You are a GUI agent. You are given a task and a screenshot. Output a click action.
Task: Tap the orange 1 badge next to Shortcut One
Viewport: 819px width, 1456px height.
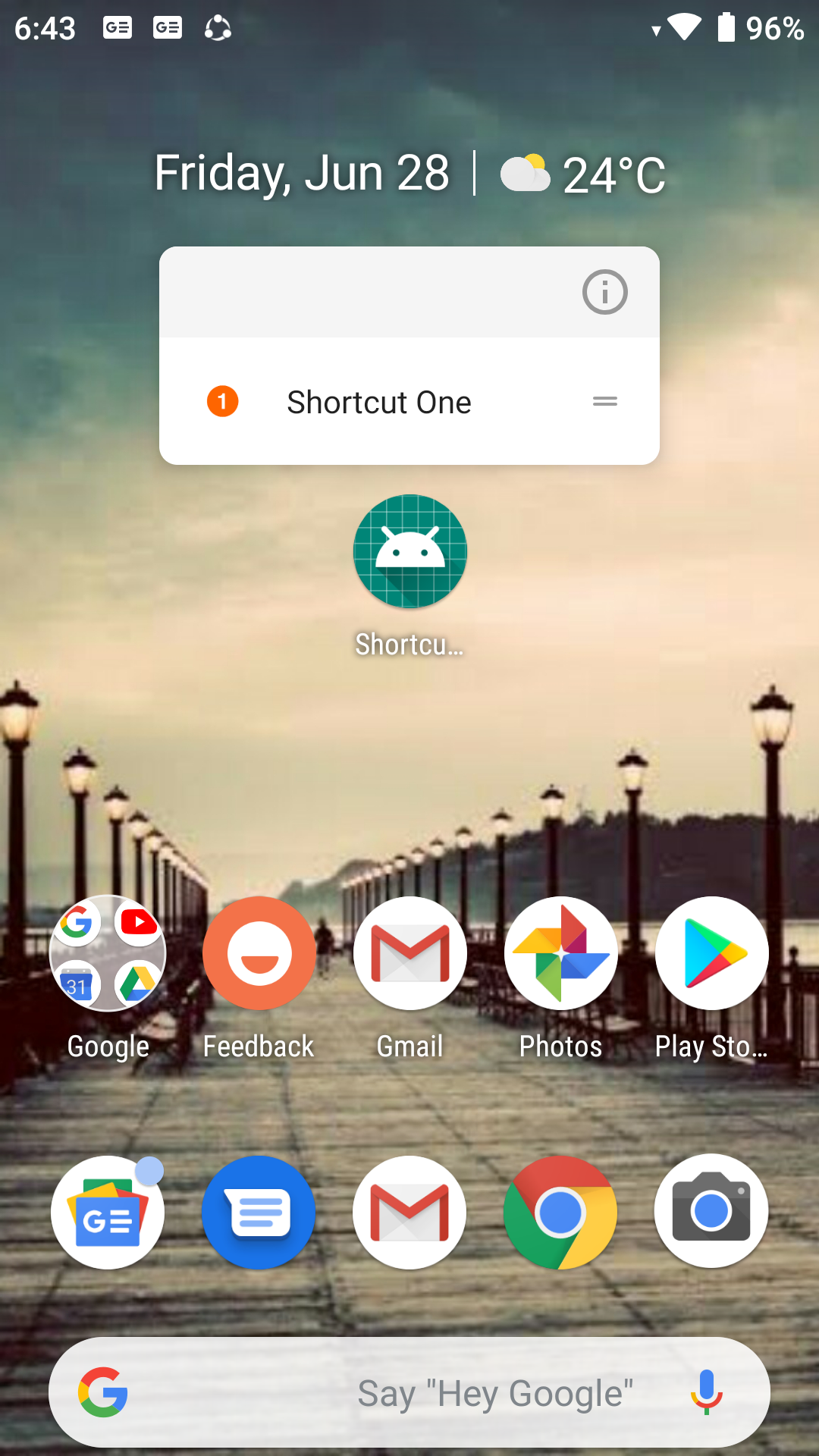223,402
